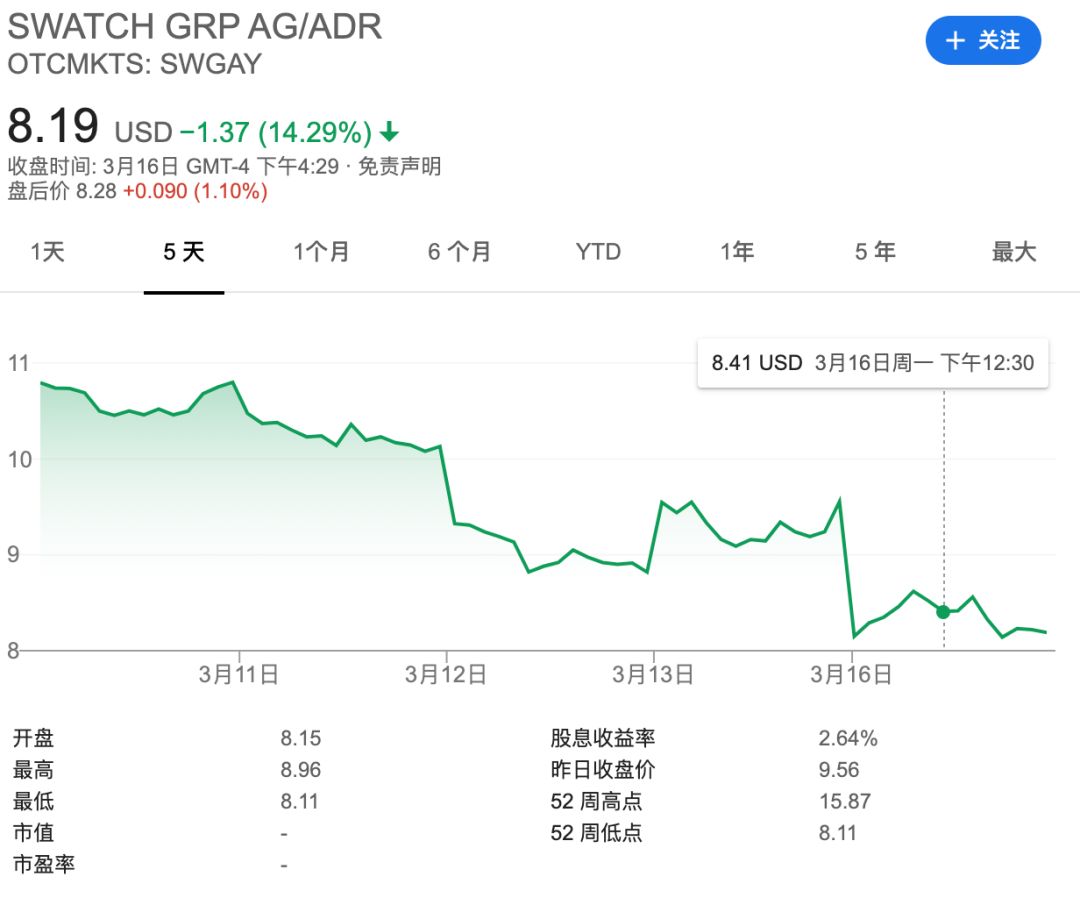This screenshot has width=1080, height=898.
Task: Select the 5 天 range tab
Action: 184,252
